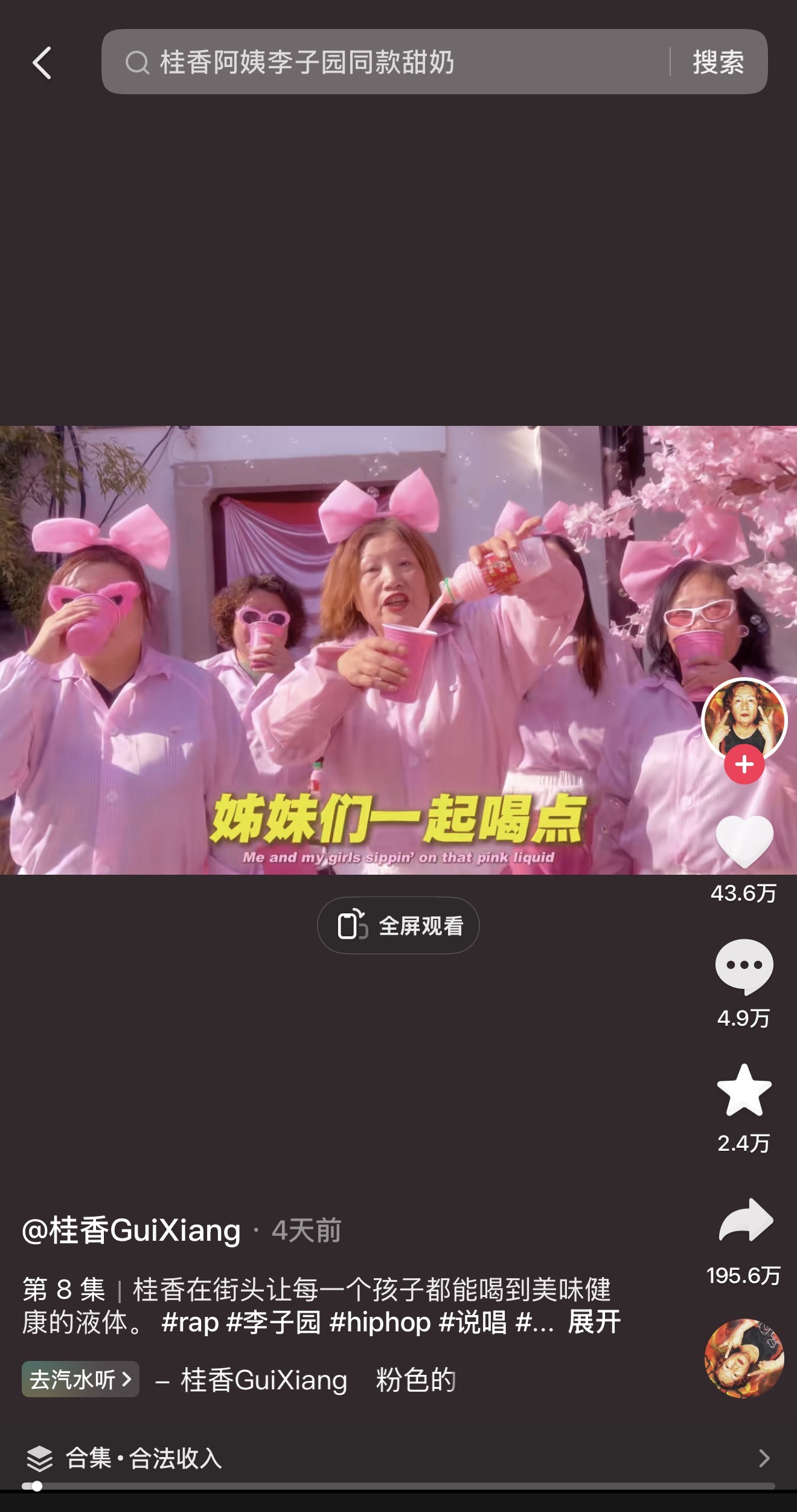Switch to 全屏观看 fullscreen mode
Viewport: 797px width, 1512px height.
point(398,925)
